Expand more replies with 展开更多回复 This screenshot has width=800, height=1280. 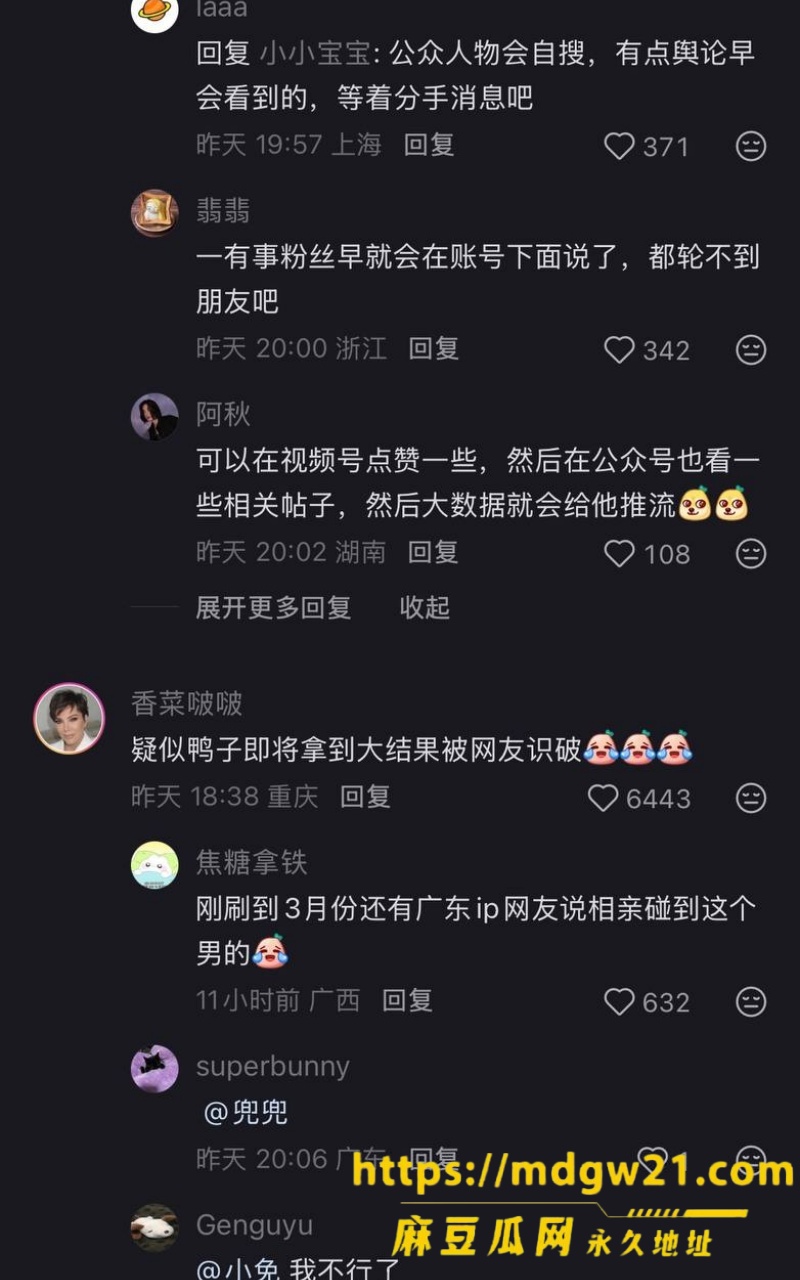pyautogui.click(x=273, y=607)
